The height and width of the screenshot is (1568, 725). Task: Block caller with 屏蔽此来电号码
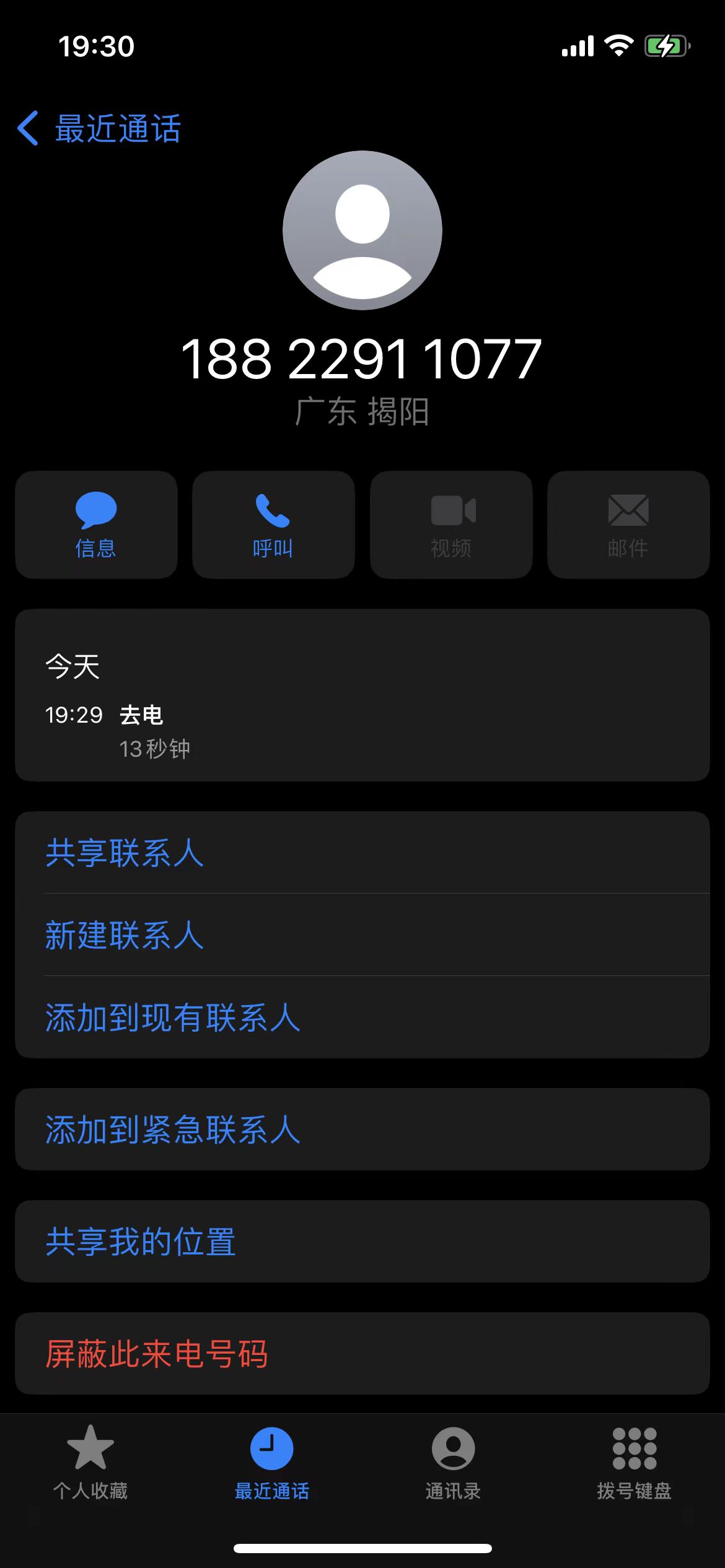click(x=362, y=1353)
